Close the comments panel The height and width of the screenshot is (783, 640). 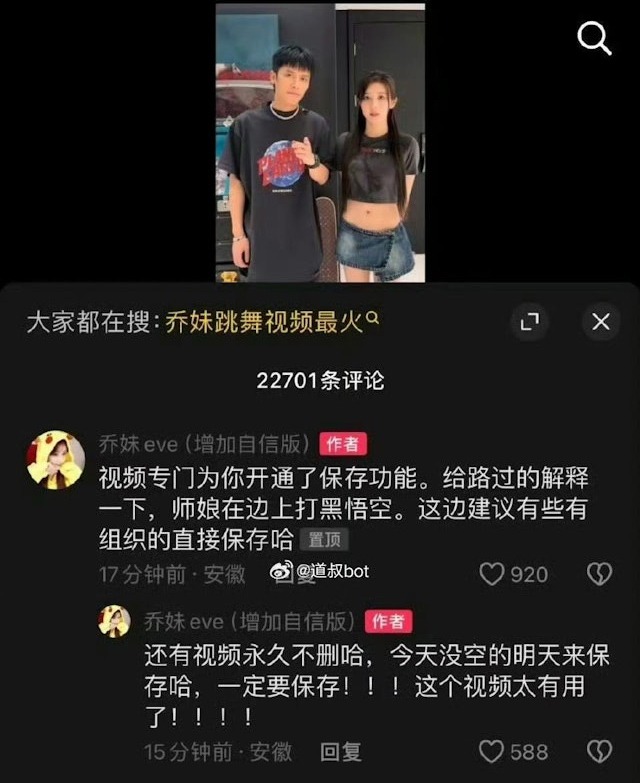tap(600, 321)
